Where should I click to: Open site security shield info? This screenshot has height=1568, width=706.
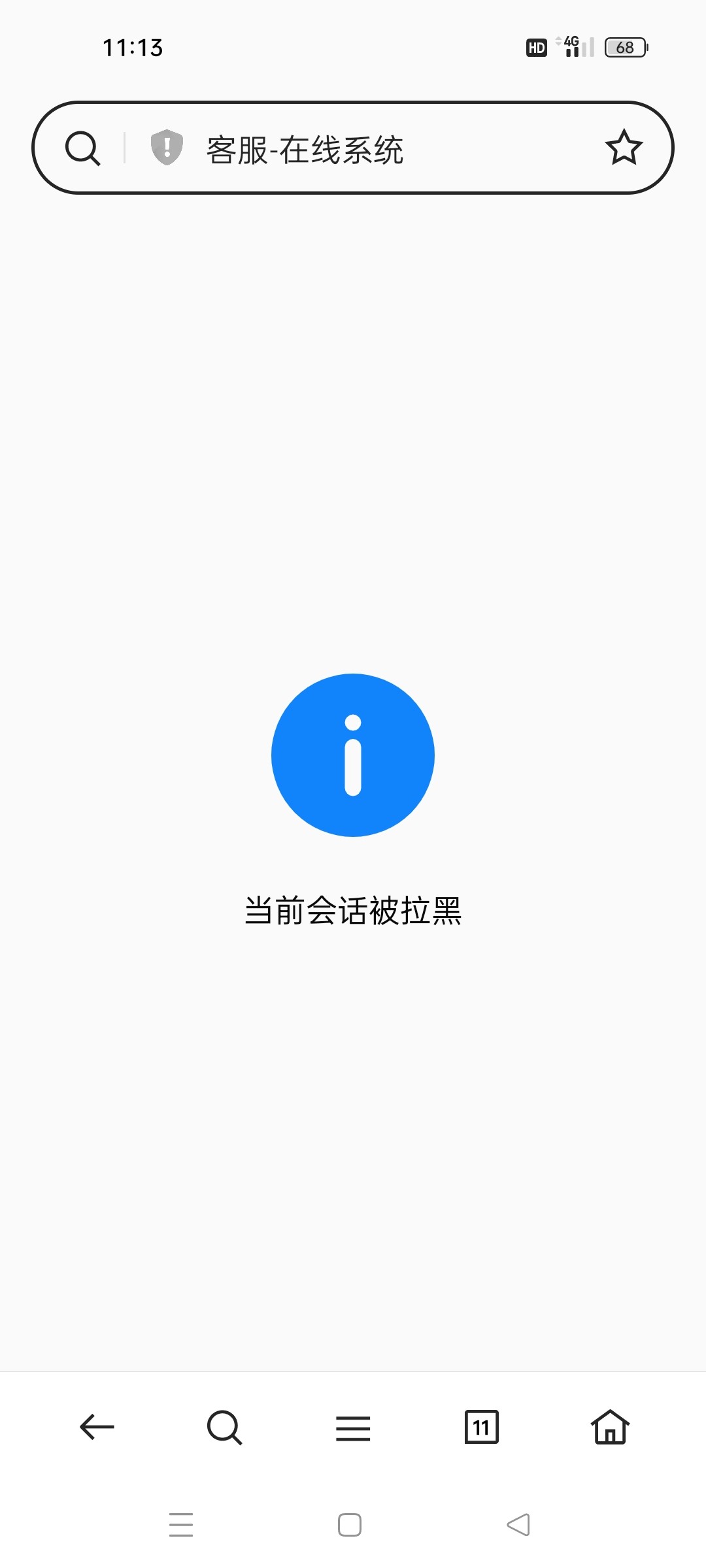[167, 148]
